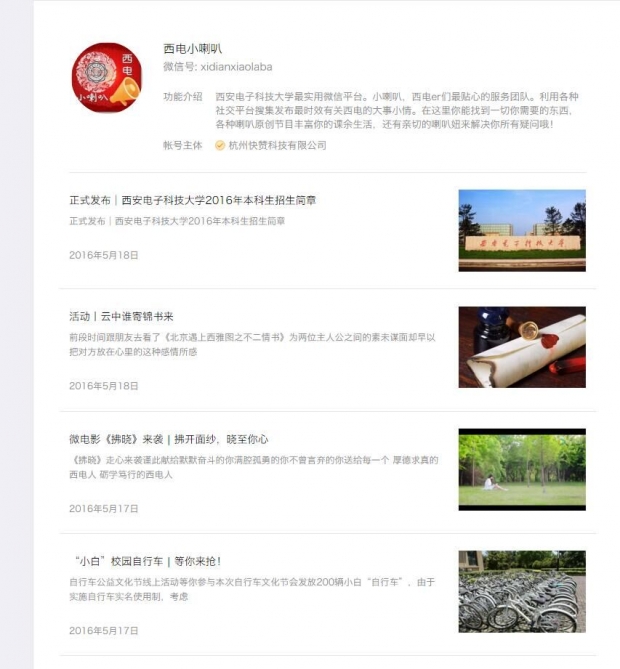620x669 pixels.
Task: Open the “小白”校园自行车 article
Action: click(x=146, y=561)
